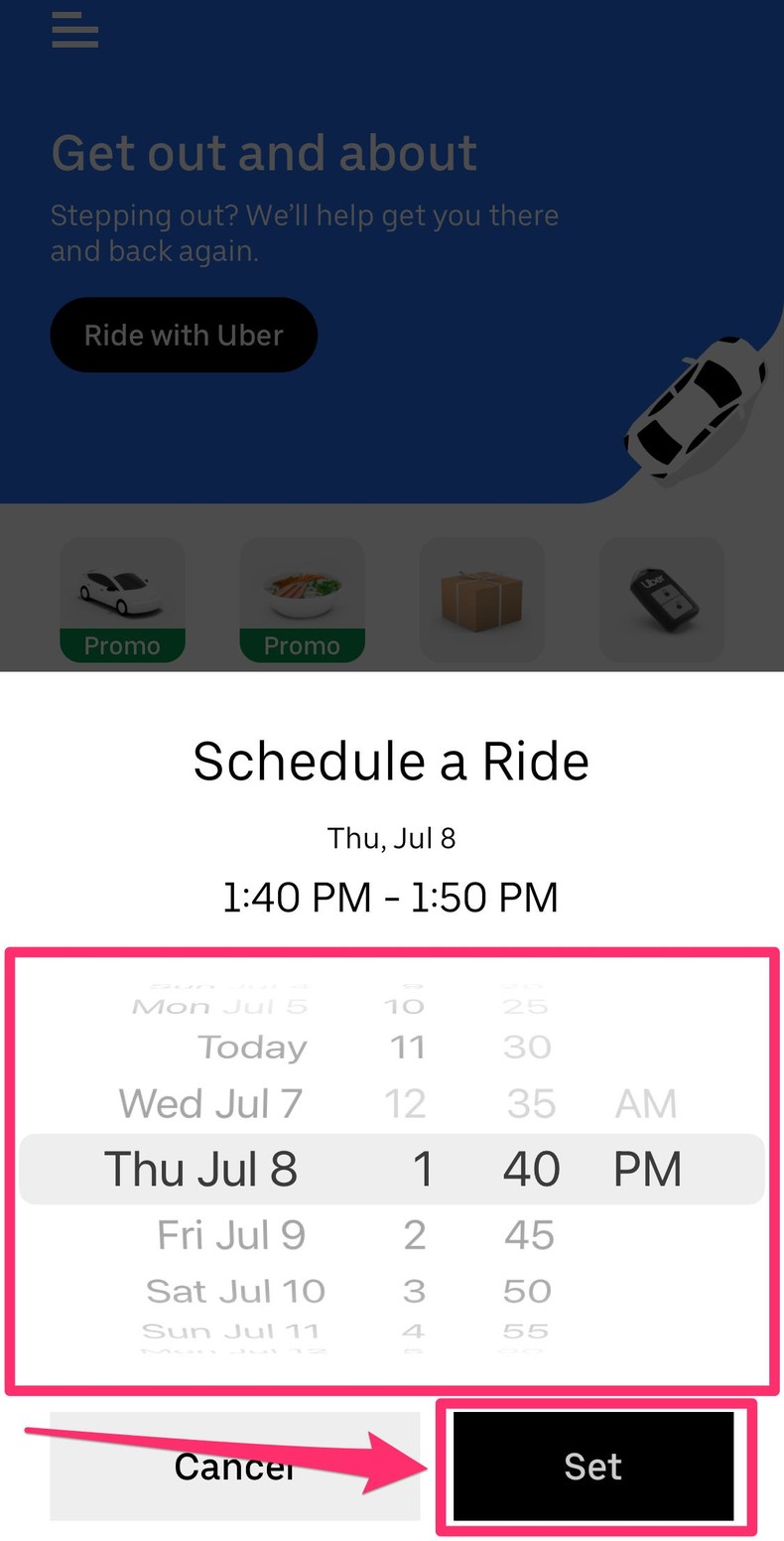Tap the Promo badge on the rides tile

[x=122, y=644]
